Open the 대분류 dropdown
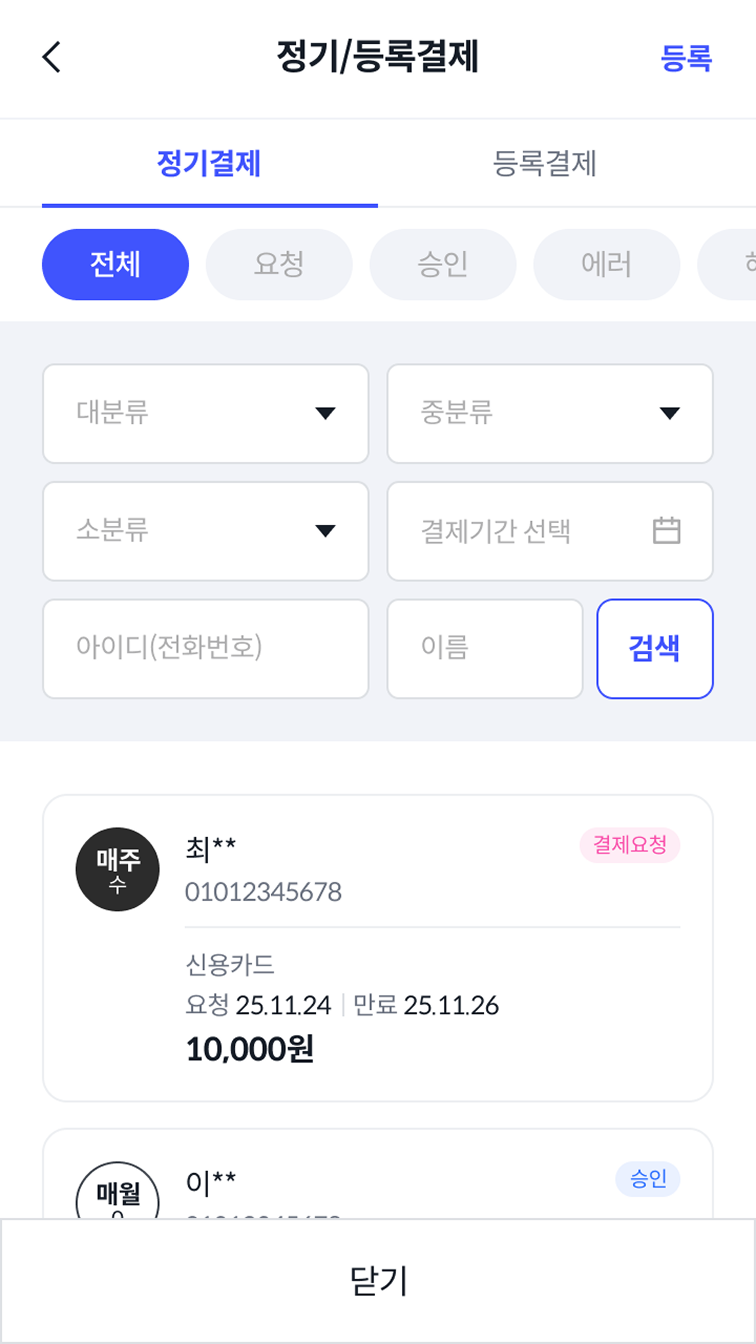Viewport: 756px width, 1344px height. pyautogui.click(x=205, y=414)
